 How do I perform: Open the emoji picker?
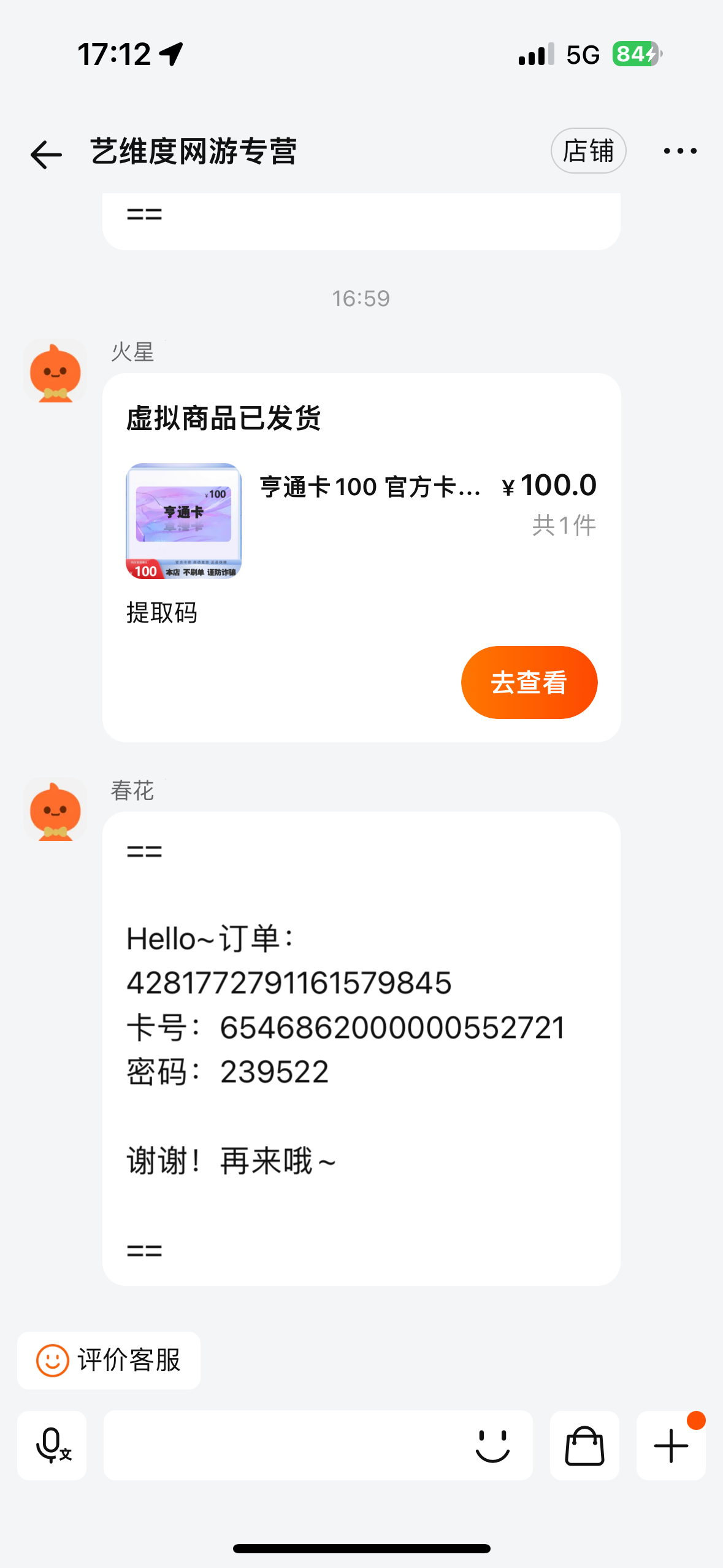coord(492,1445)
